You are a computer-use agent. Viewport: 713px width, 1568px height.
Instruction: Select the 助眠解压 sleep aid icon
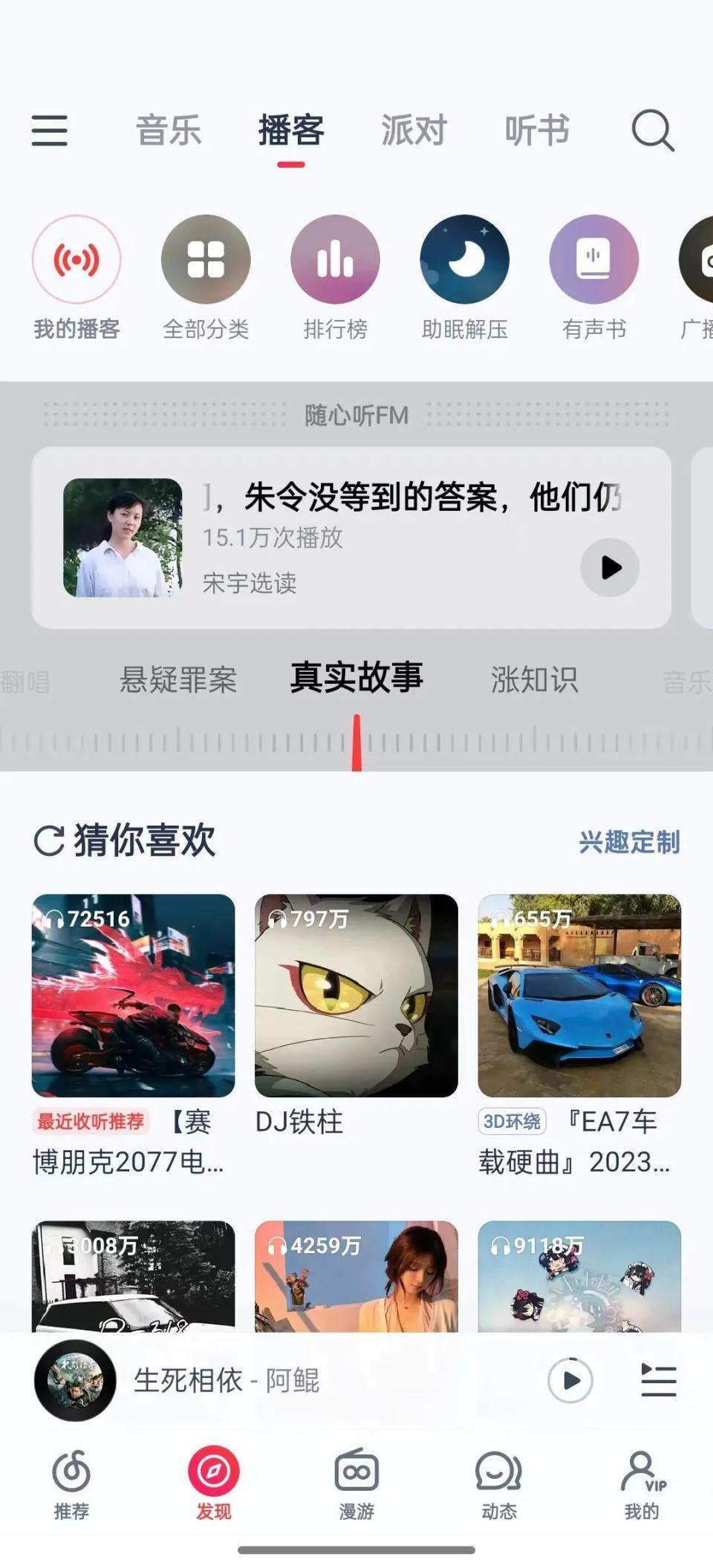(464, 260)
